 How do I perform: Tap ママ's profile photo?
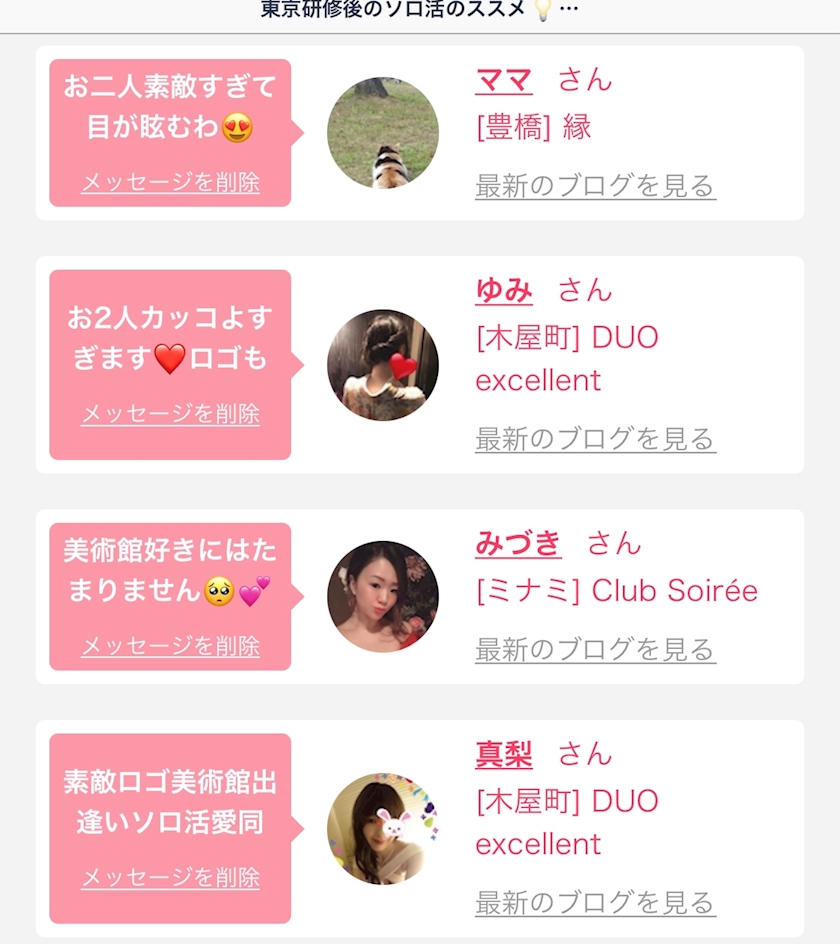383,133
